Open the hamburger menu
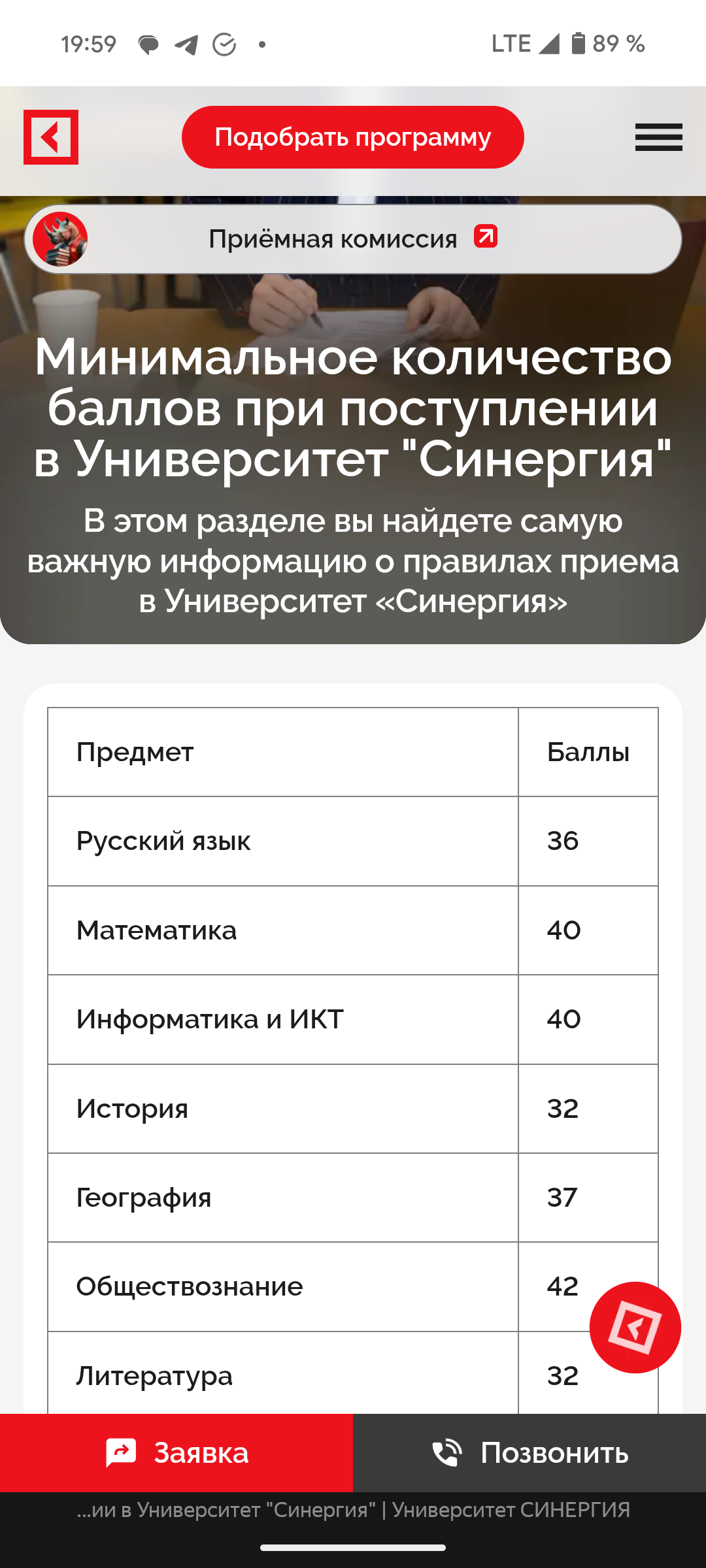This screenshot has width=706, height=1568. [658, 137]
